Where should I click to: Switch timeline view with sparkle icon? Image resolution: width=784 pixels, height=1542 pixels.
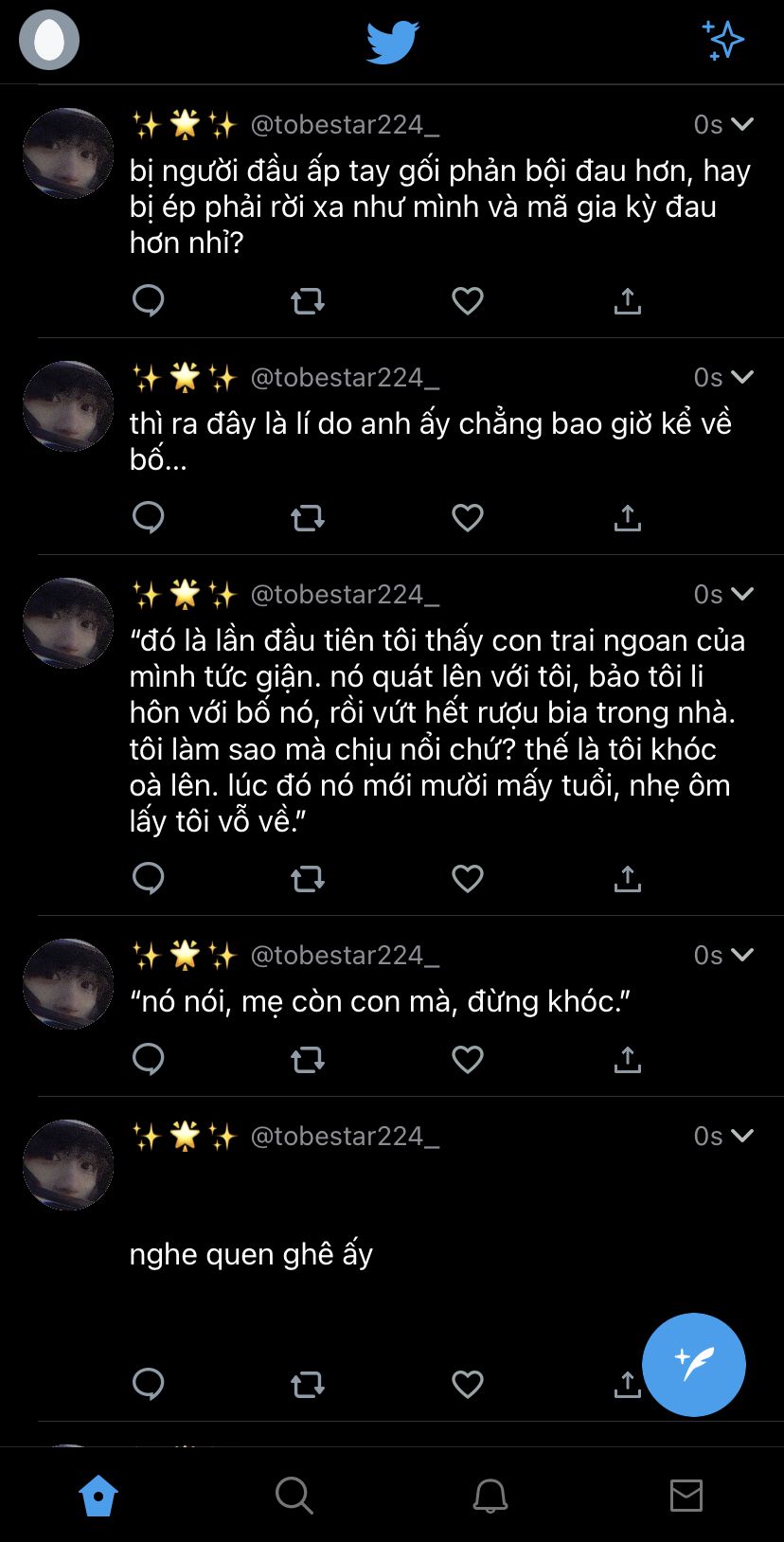point(723,41)
